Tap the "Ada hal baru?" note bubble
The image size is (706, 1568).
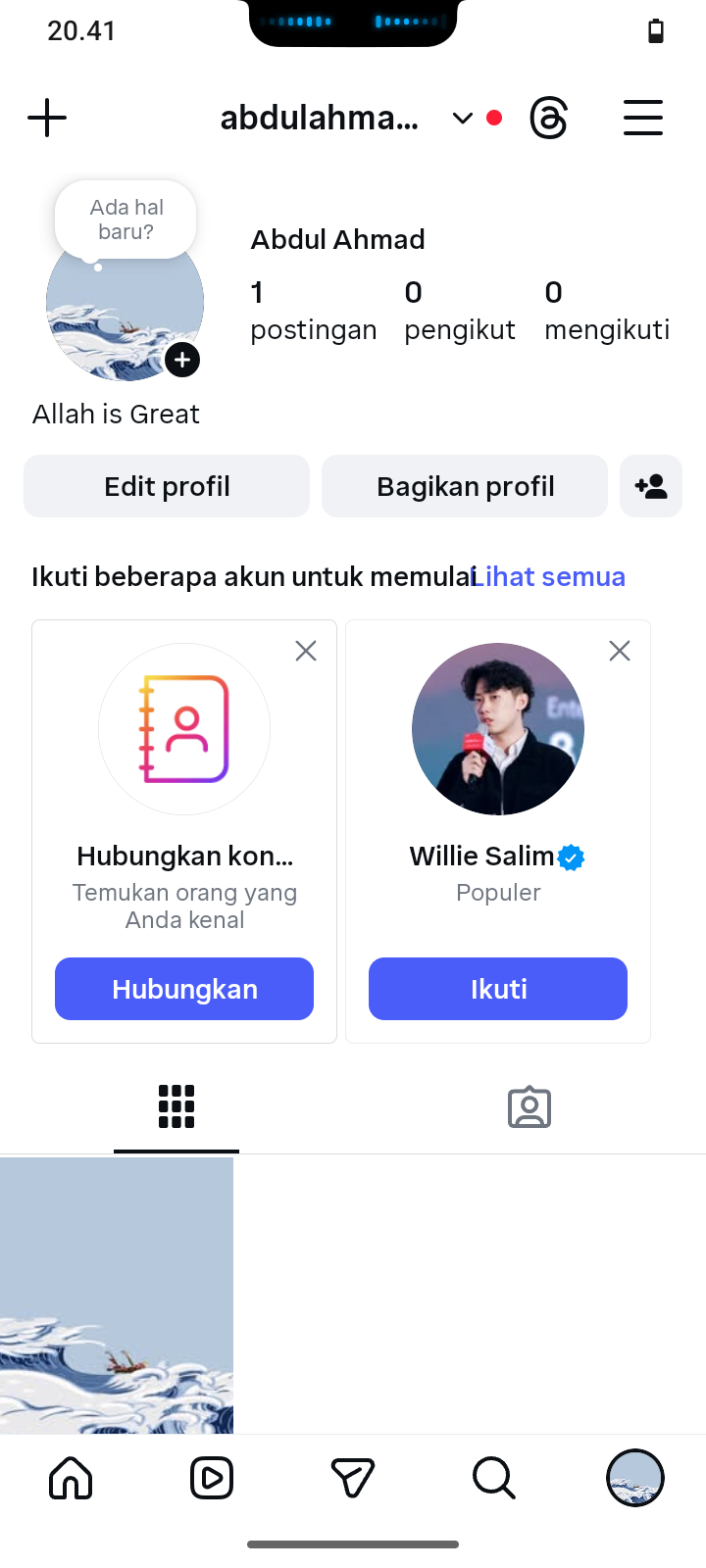pyautogui.click(x=126, y=220)
